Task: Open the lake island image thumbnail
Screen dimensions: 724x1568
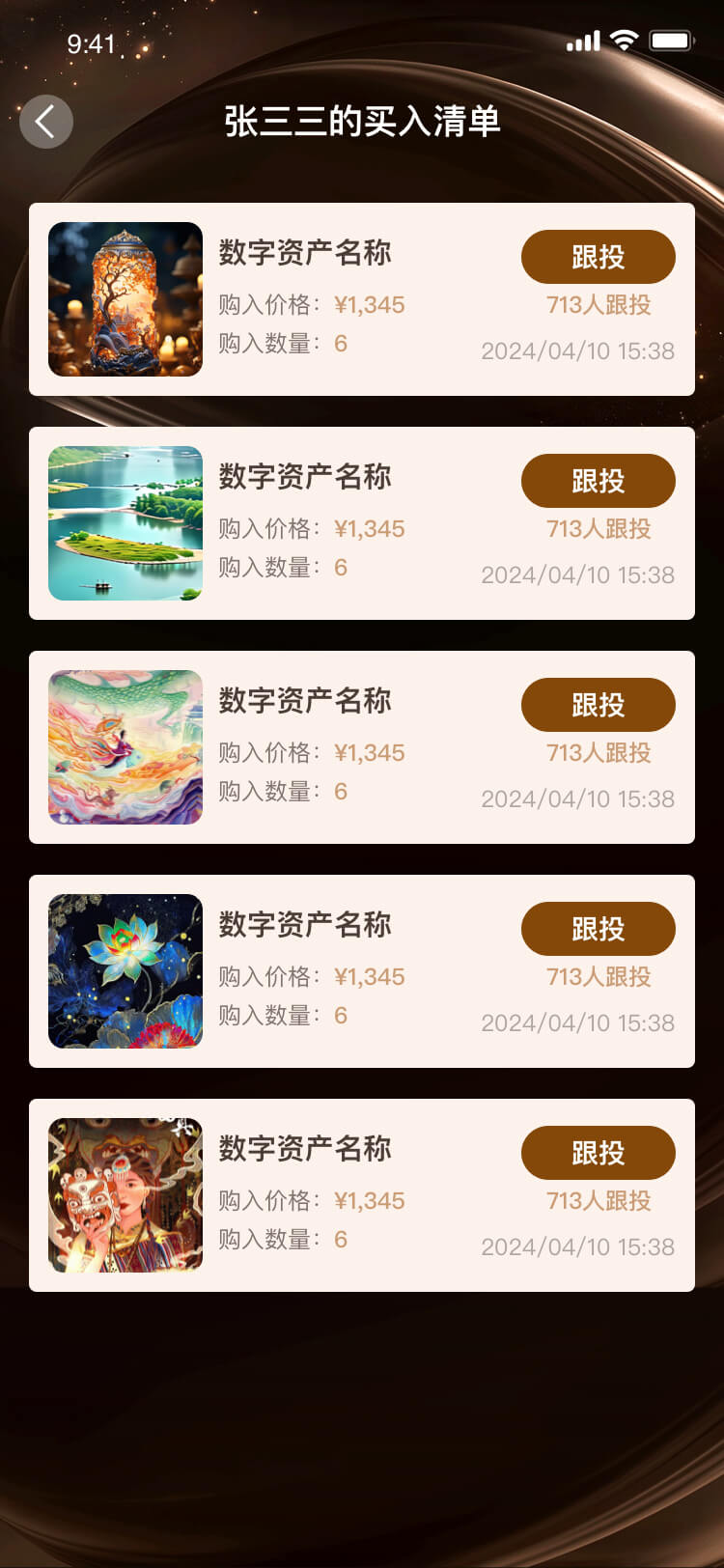Action: point(125,522)
